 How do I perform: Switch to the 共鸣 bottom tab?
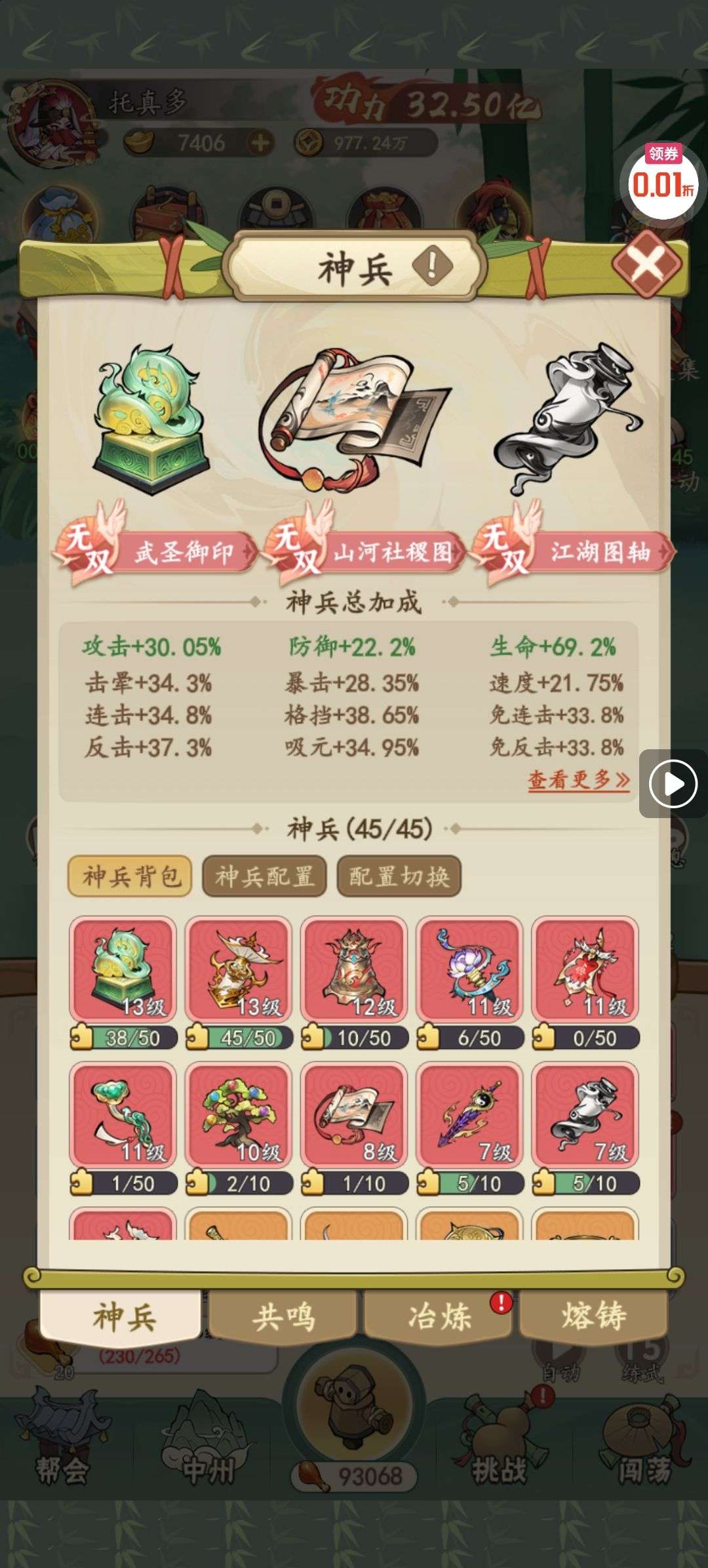pyautogui.click(x=283, y=1316)
